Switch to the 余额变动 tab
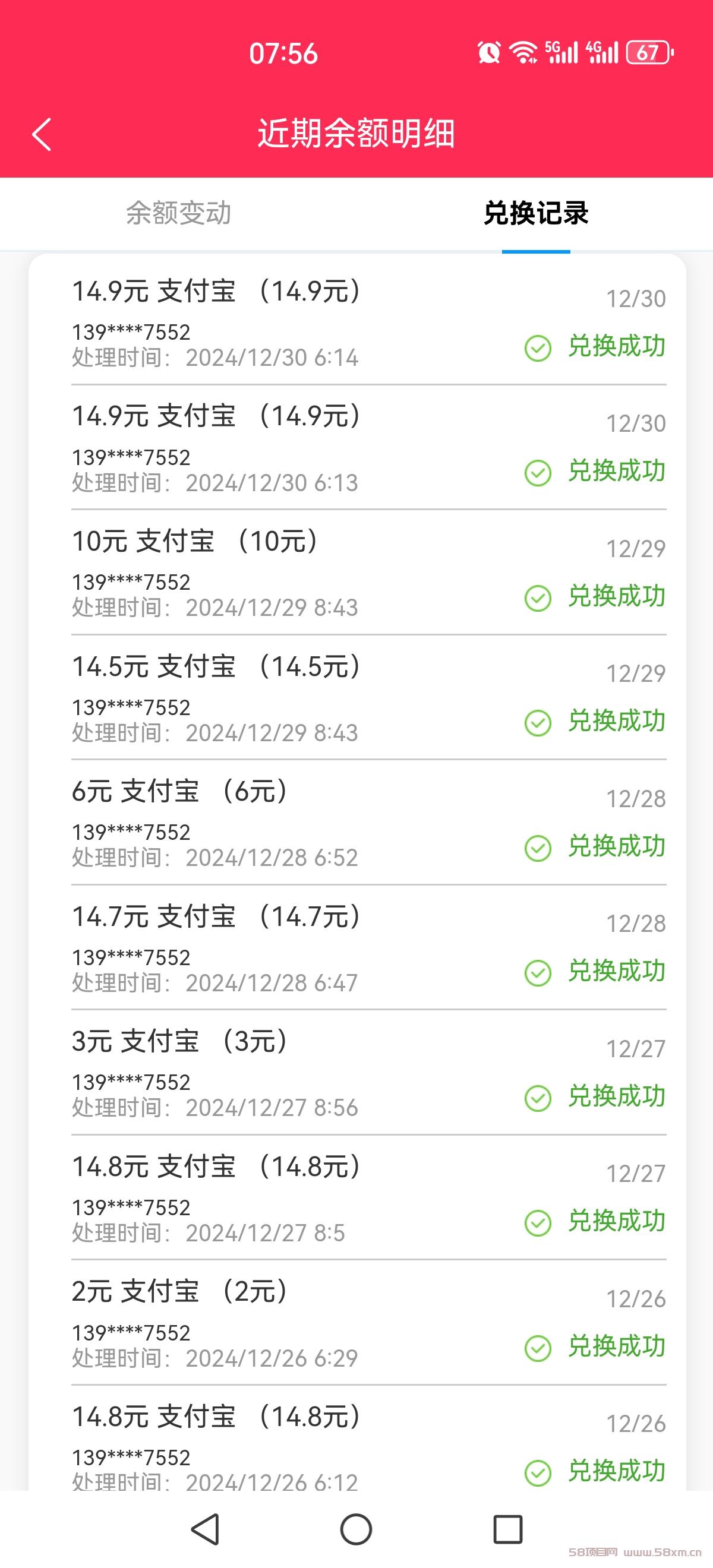The image size is (713, 1568). click(x=178, y=214)
